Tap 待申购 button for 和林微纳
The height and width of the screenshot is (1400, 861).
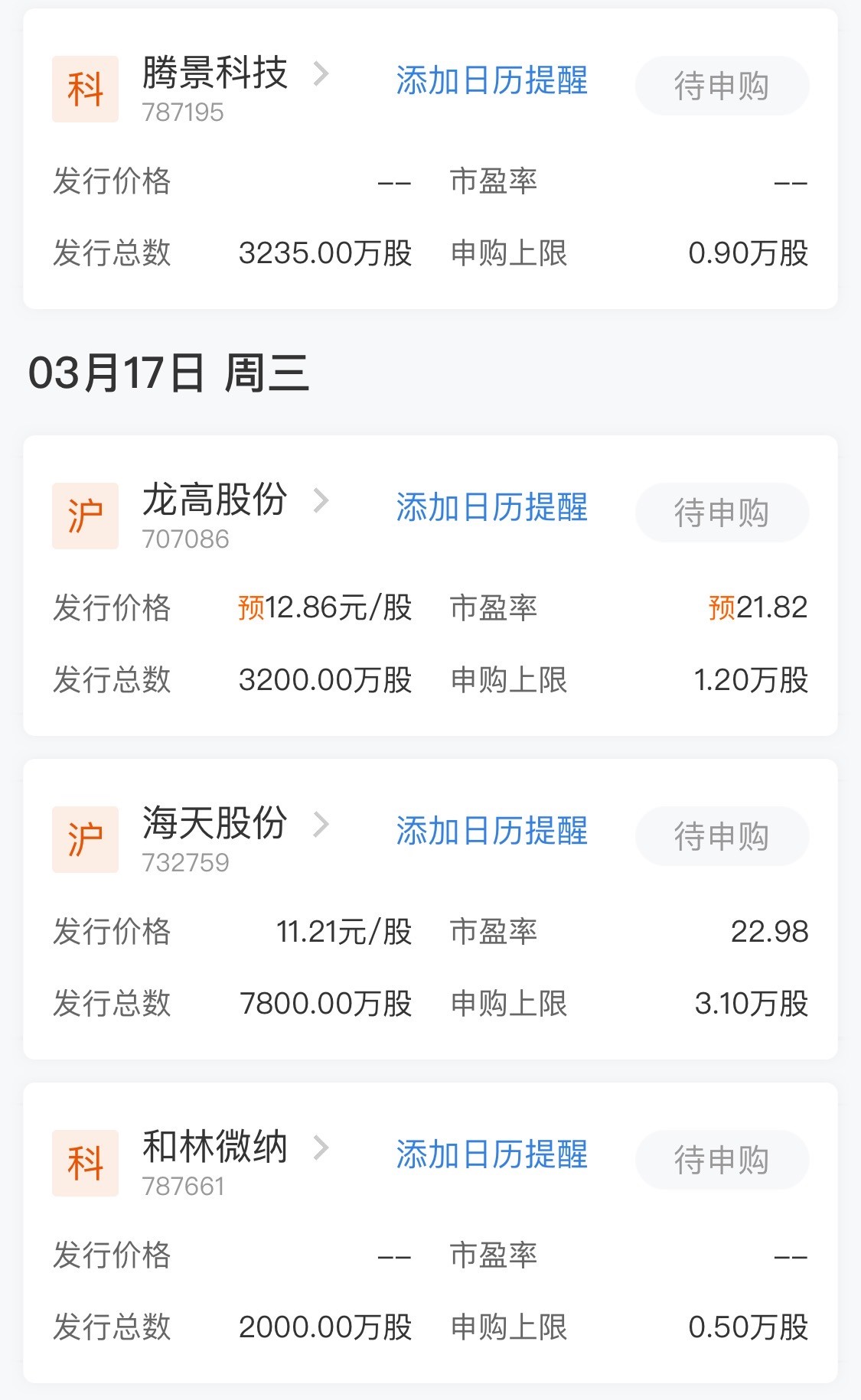[722, 1160]
